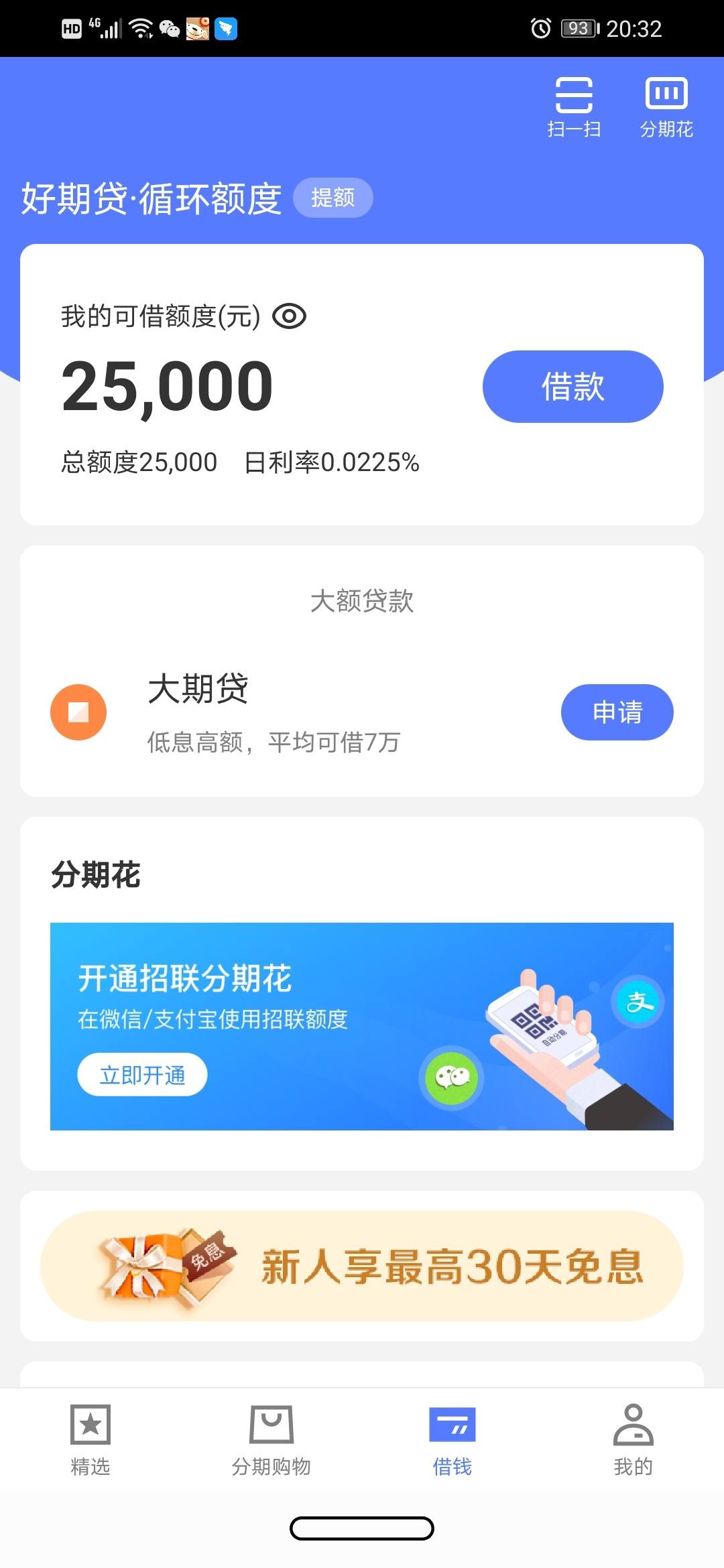Tap 总额度25,000 for credit details
The image size is (724, 1568).
tap(137, 462)
